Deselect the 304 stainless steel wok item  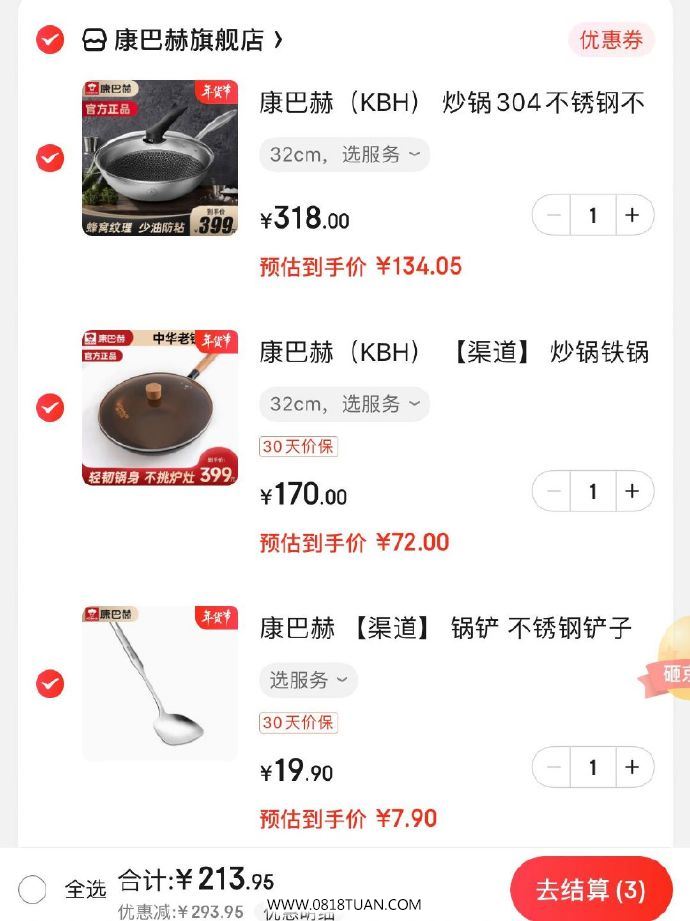pyautogui.click(x=50, y=158)
